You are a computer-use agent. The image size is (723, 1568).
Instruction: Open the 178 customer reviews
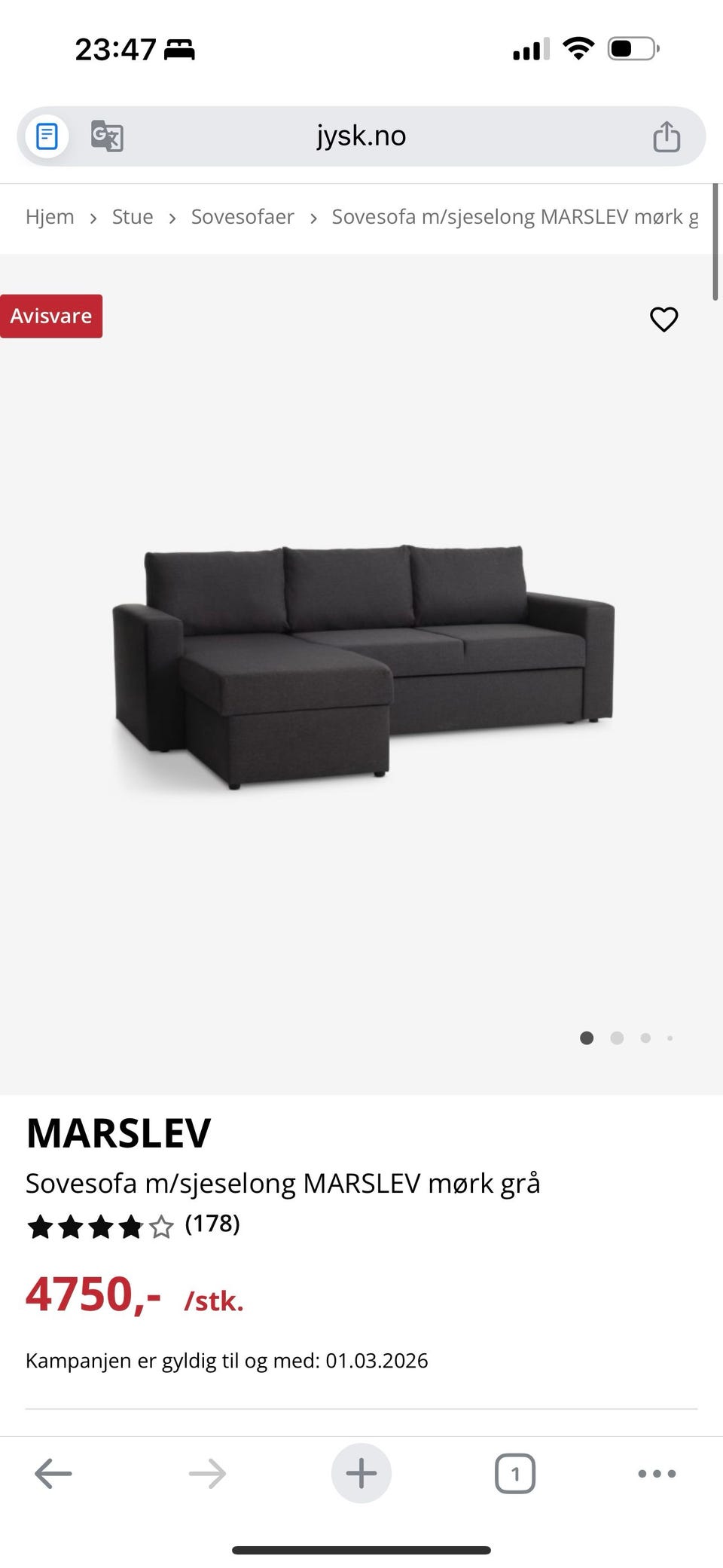[x=212, y=1224]
